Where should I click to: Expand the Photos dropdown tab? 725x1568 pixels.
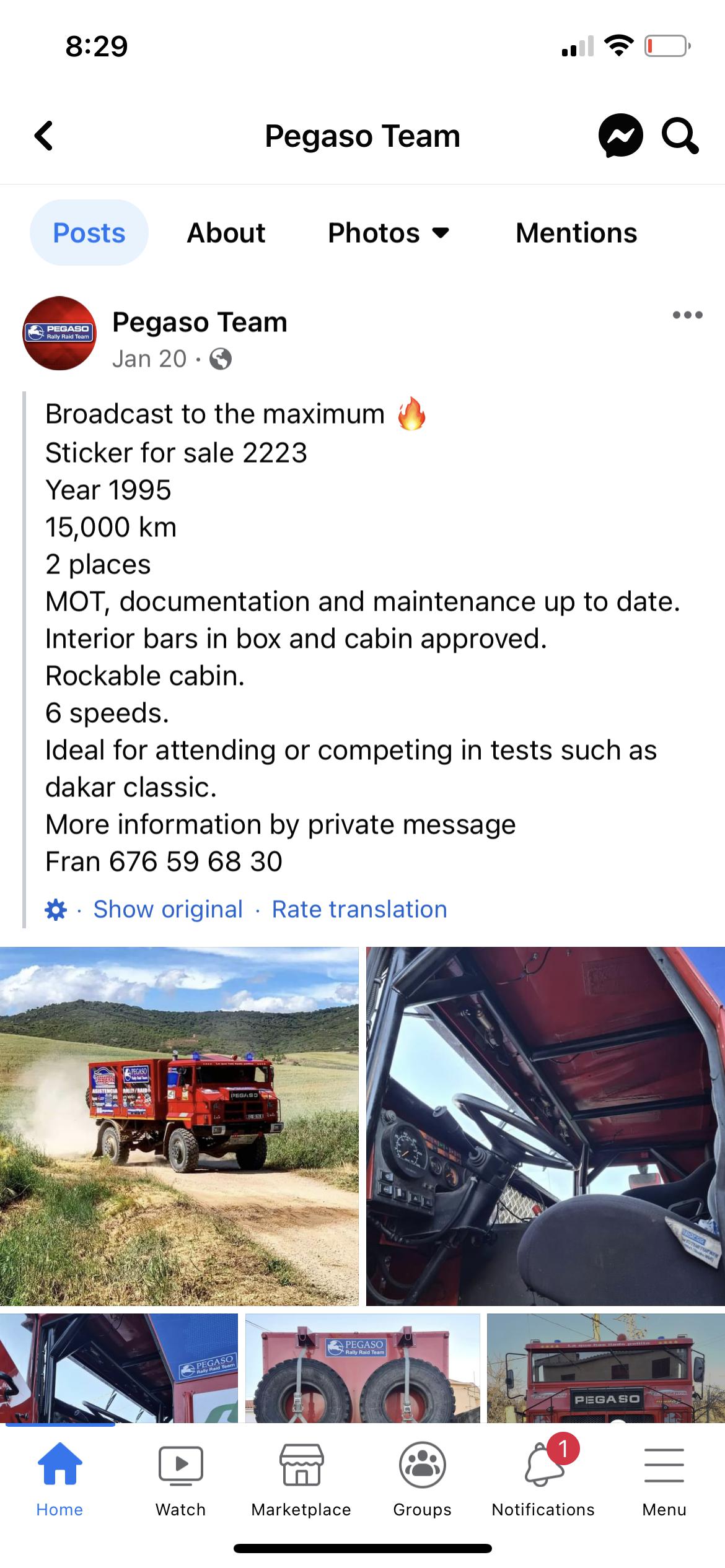(389, 233)
